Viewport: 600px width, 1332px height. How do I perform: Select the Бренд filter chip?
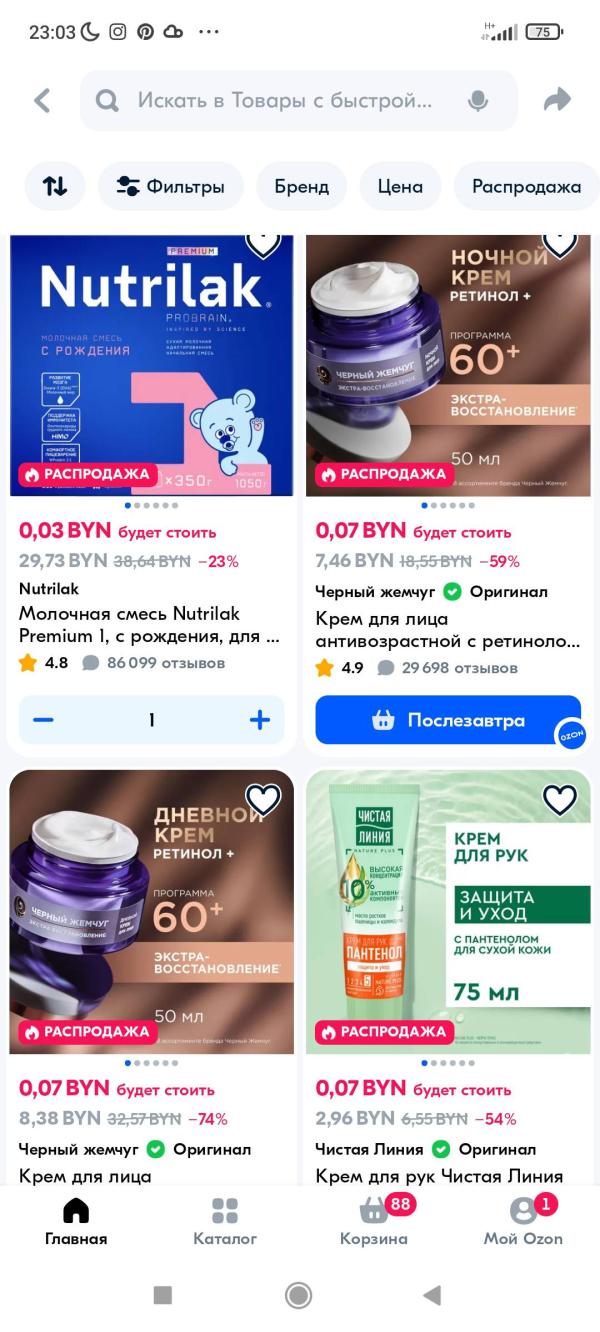(x=301, y=186)
